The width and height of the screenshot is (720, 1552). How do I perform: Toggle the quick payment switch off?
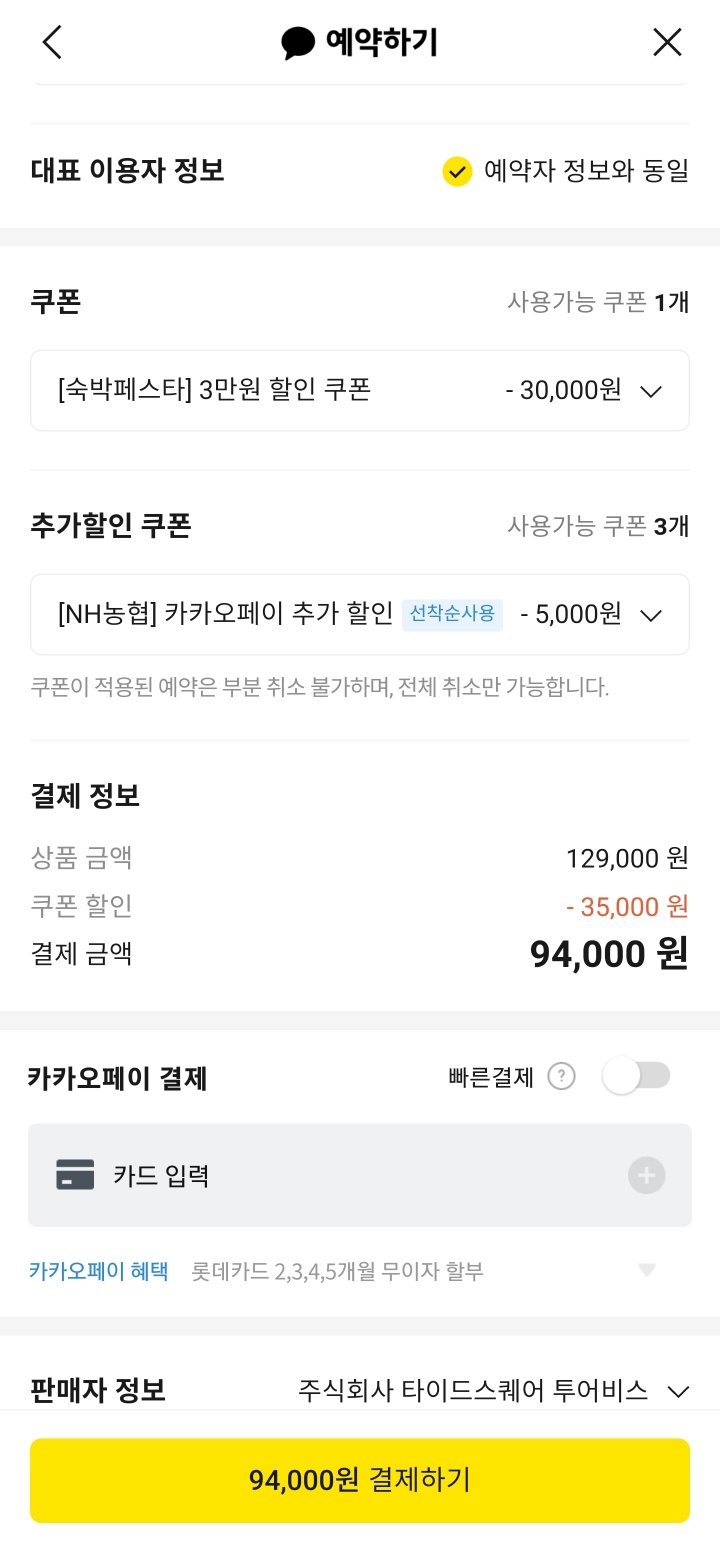(x=638, y=1076)
